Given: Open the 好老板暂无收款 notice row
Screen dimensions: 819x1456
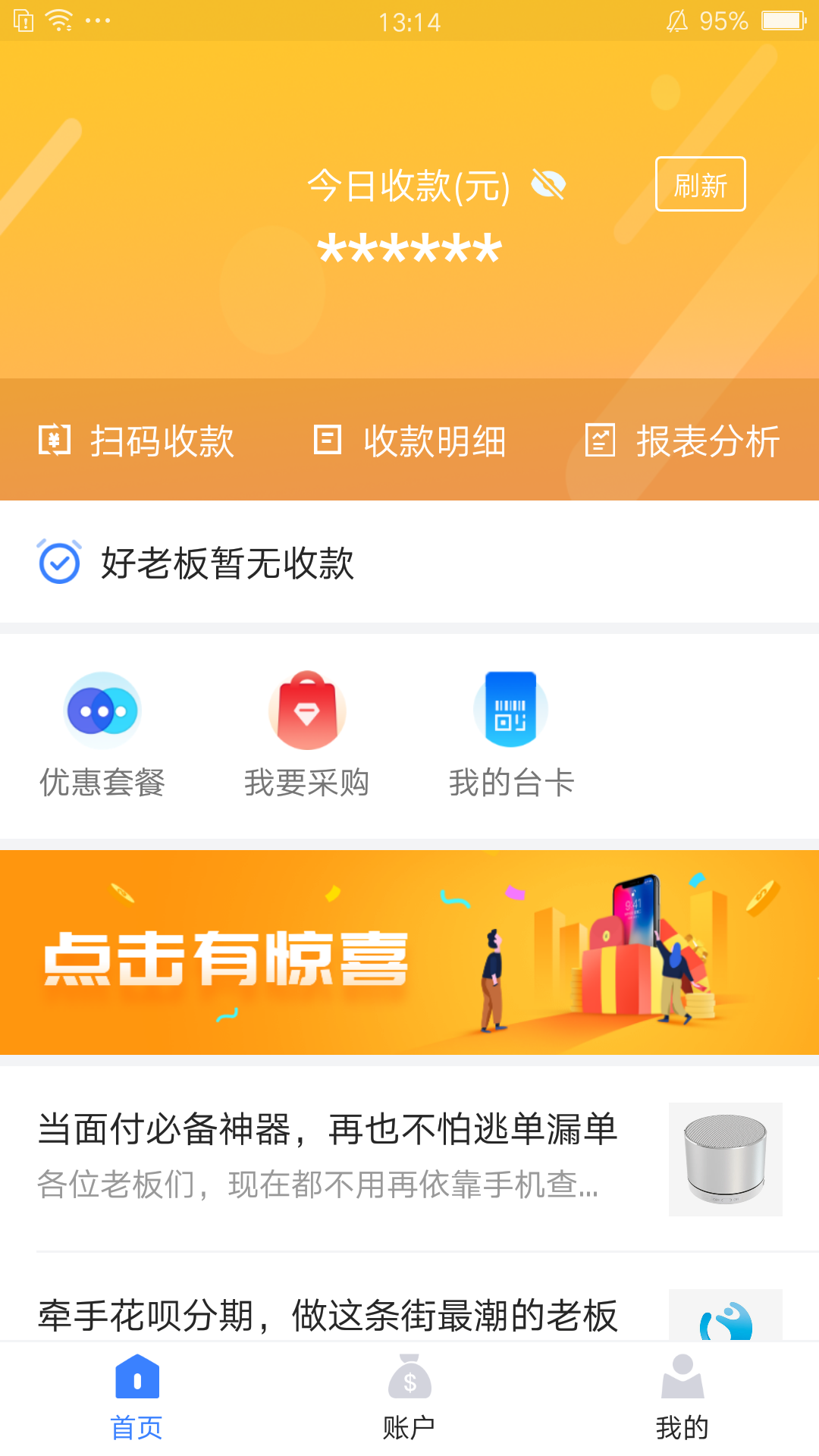Looking at the screenshot, I should pos(409,563).
